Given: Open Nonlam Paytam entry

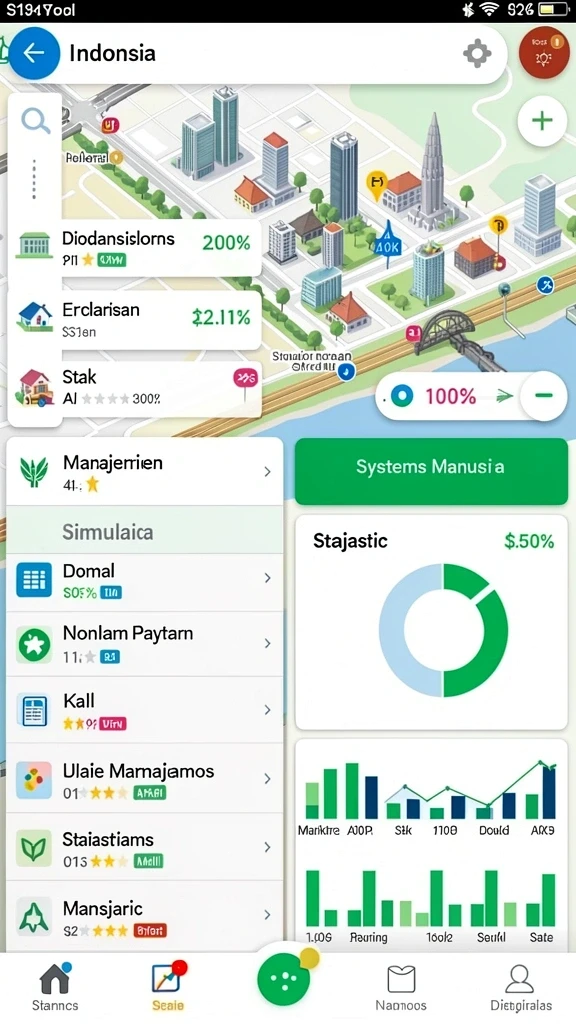Looking at the screenshot, I should (145, 644).
